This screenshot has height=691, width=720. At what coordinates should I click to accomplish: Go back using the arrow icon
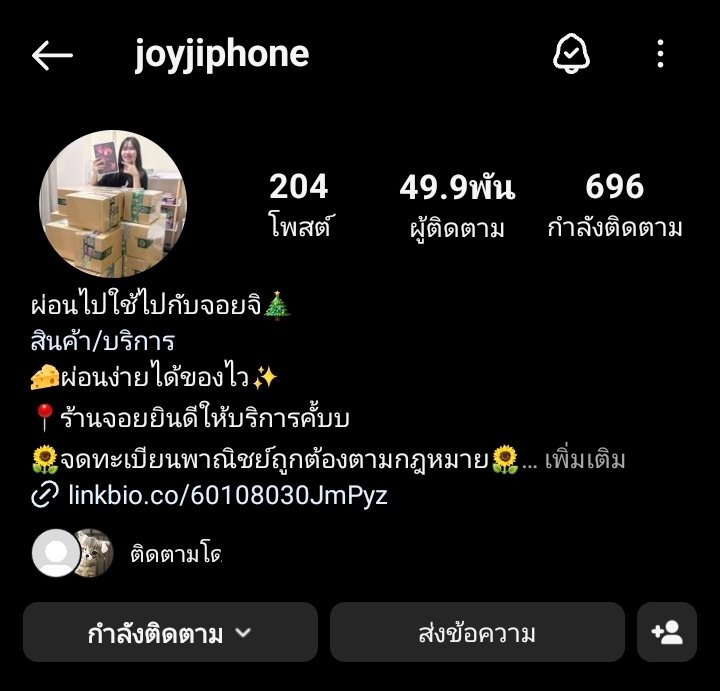52,55
